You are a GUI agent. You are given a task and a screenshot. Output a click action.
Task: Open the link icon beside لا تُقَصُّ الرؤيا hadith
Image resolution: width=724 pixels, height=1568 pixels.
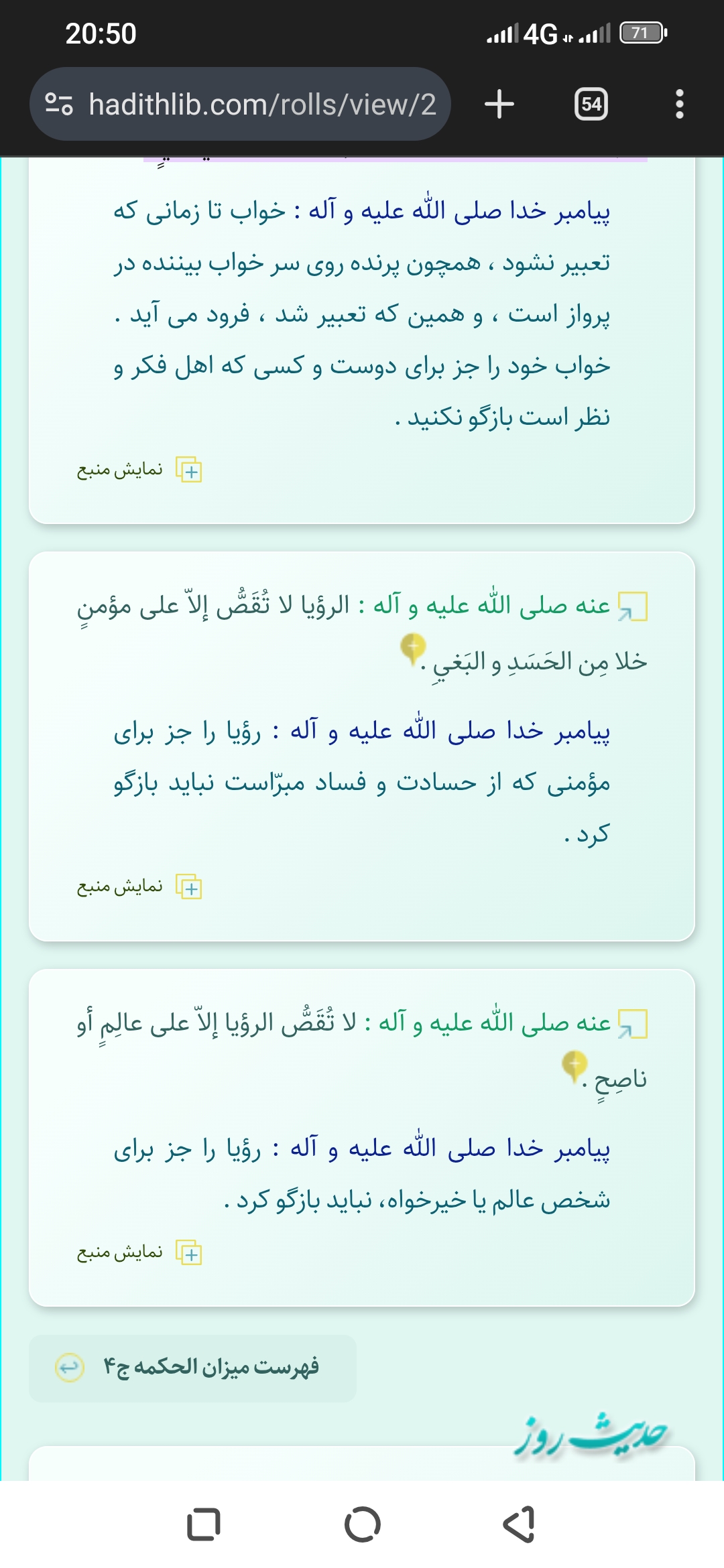(x=632, y=1024)
